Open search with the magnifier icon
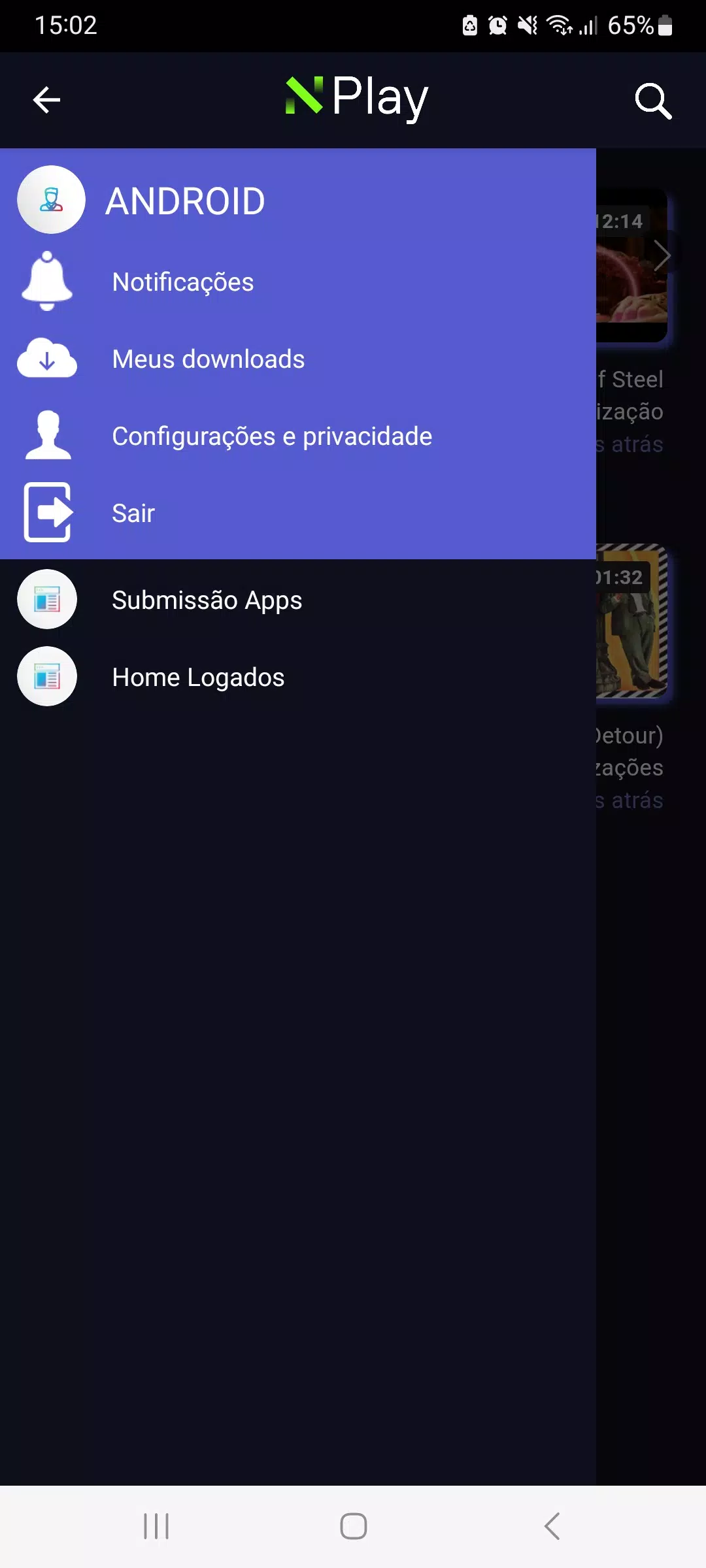The height and width of the screenshot is (1568, 706). coord(654,100)
